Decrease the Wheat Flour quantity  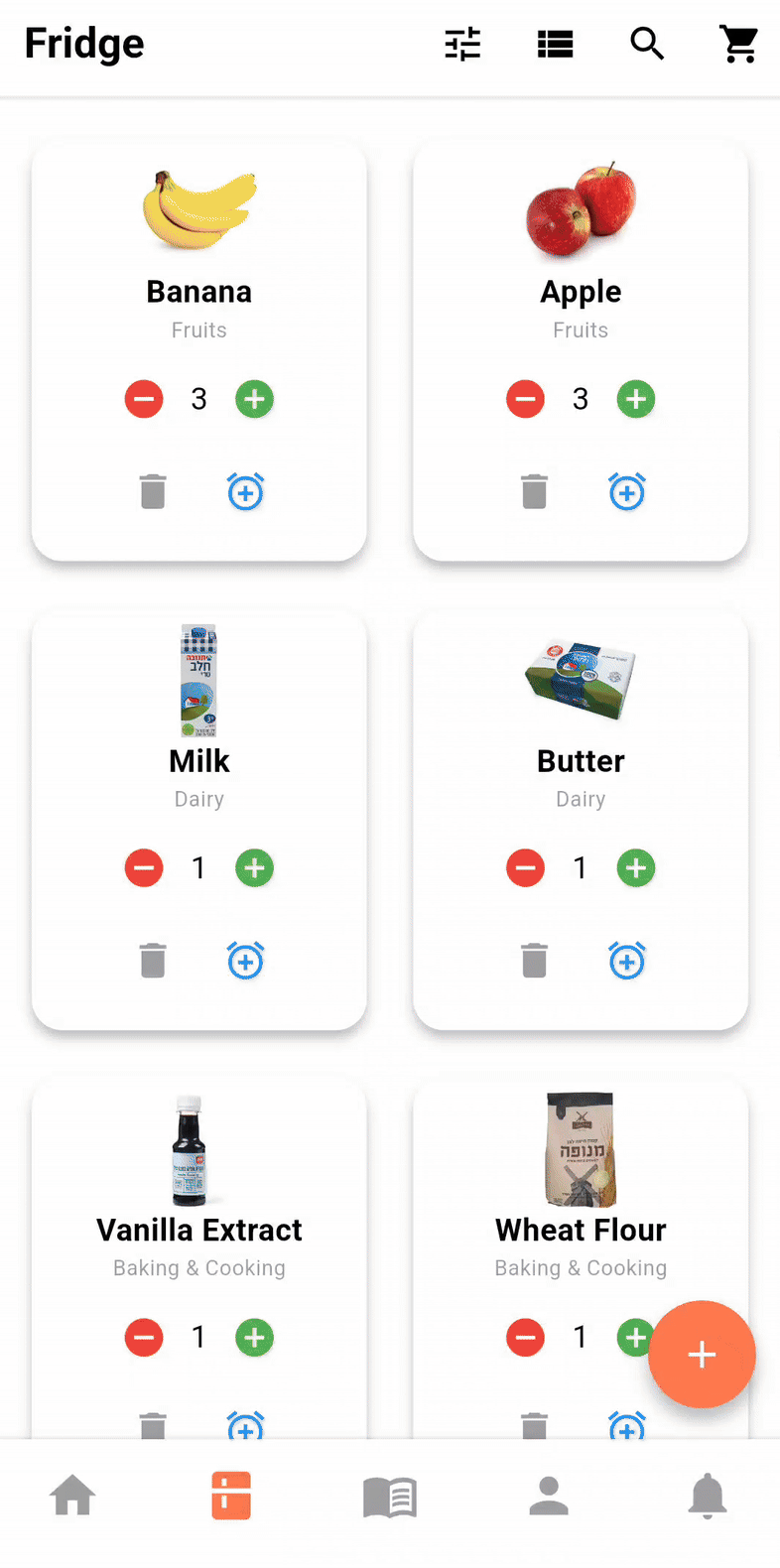point(525,1337)
